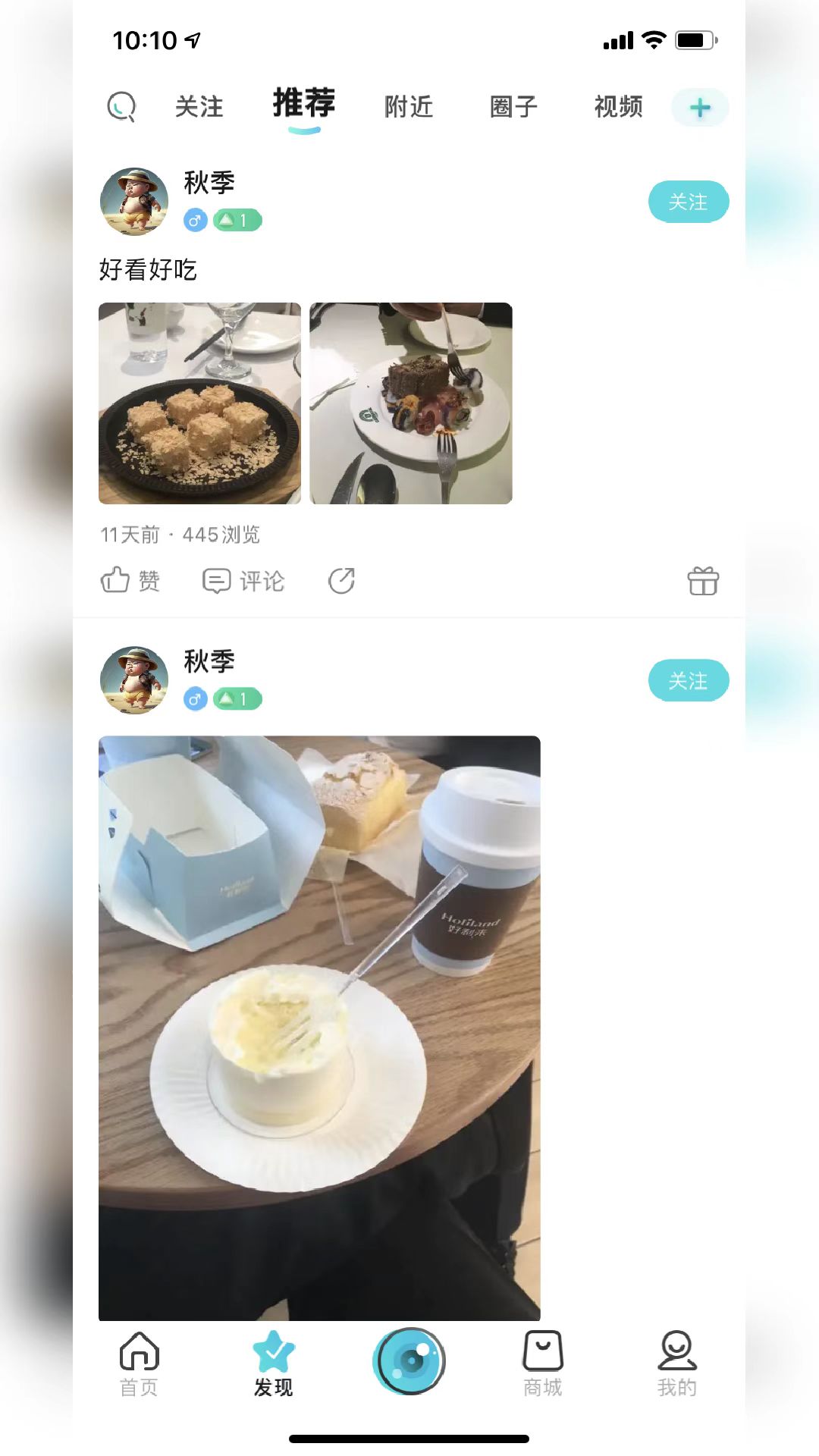This screenshot has width=819, height=1456.
Task: Go to the 我的 profile tab
Action: click(676, 1363)
